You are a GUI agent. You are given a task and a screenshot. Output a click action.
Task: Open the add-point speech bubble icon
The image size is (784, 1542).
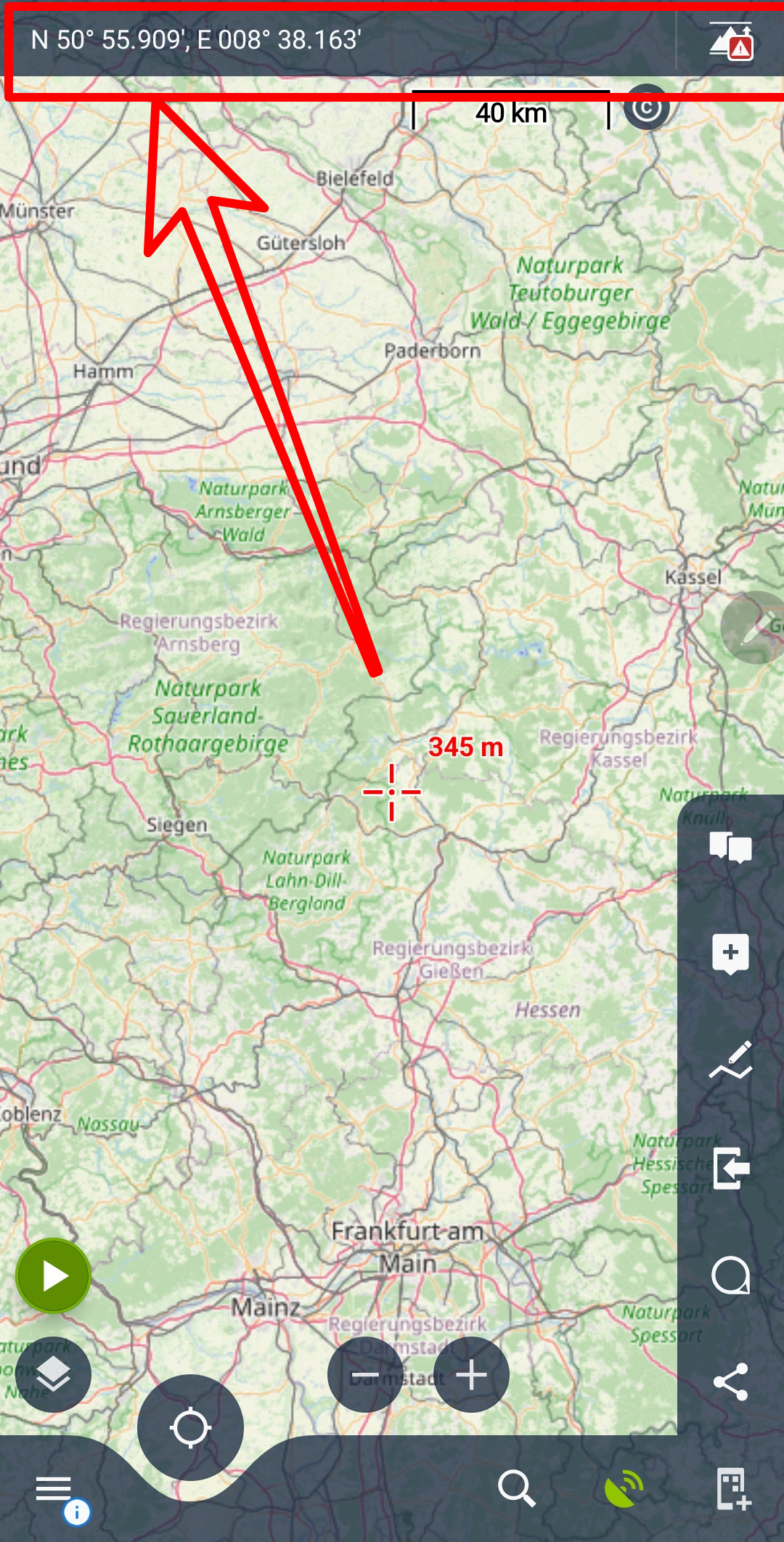coord(730,953)
